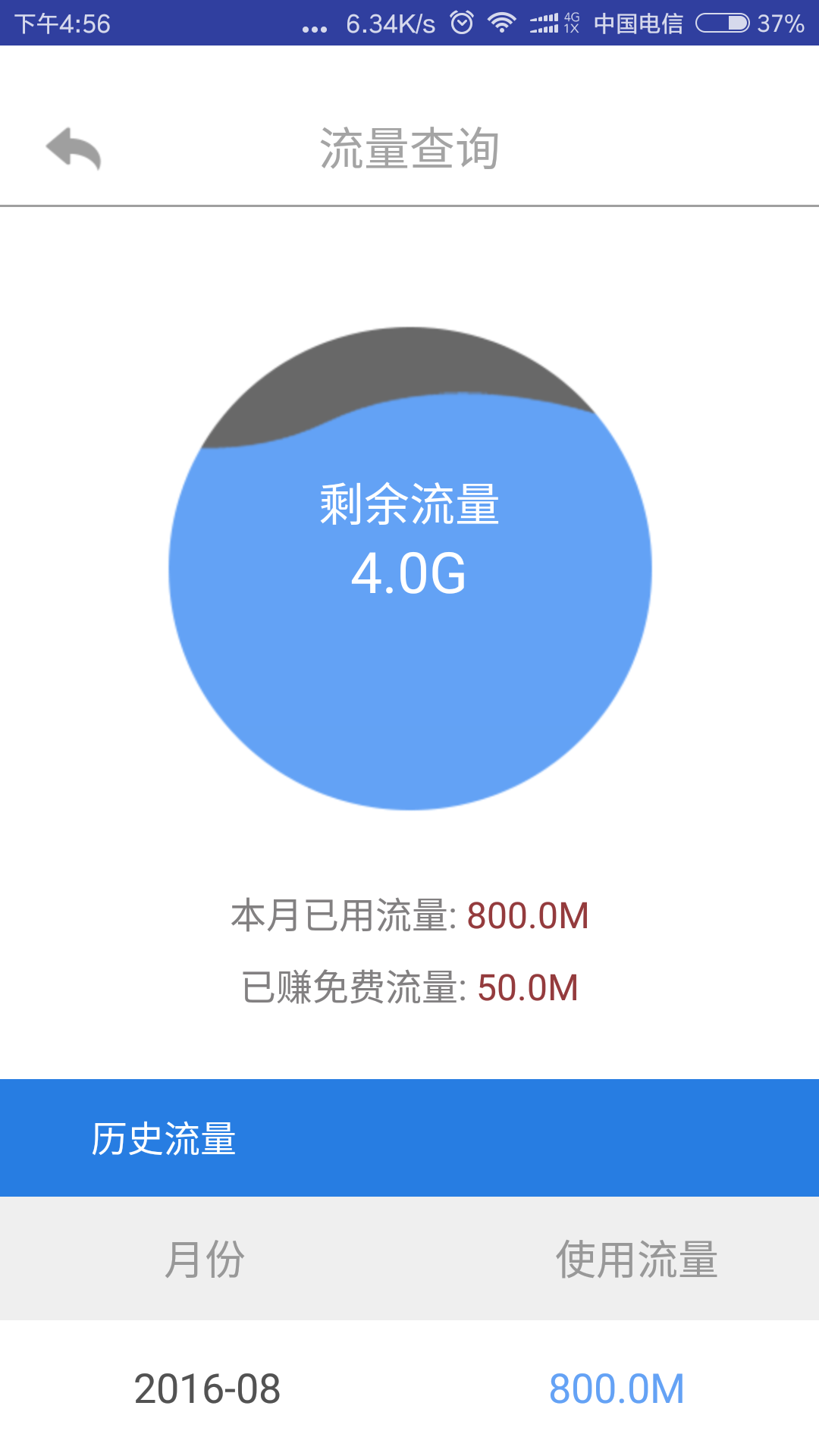Viewport: 819px width, 1456px height.
Task: Tap the 本月已用流量 800.0M value
Action: pyautogui.click(x=529, y=917)
